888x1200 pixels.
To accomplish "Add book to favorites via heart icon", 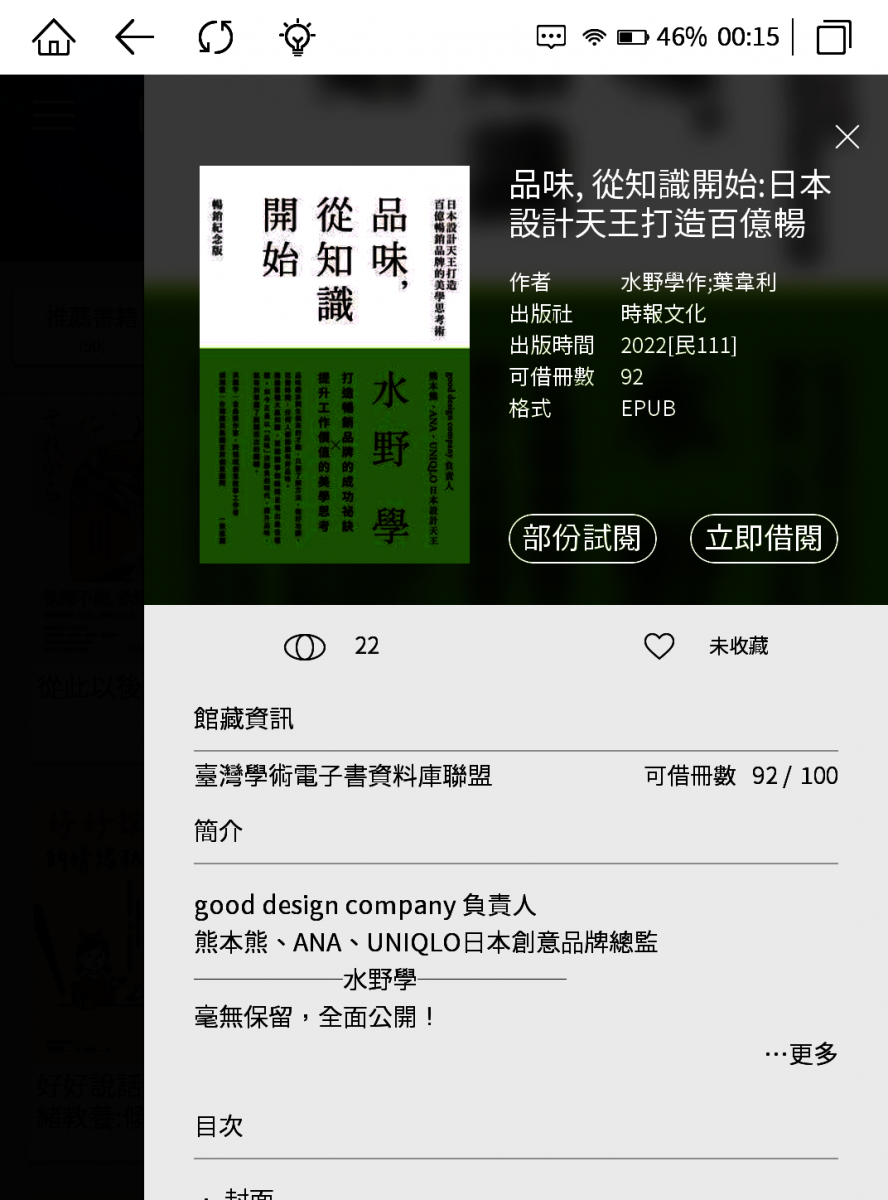I will [x=658, y=646].
